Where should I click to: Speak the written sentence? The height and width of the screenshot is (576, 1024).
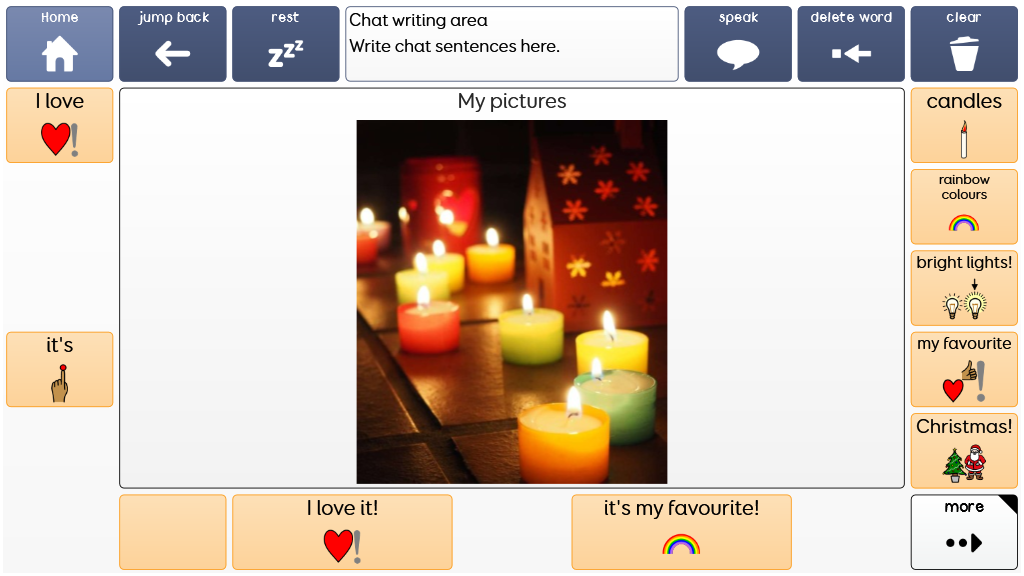point(738,44)
